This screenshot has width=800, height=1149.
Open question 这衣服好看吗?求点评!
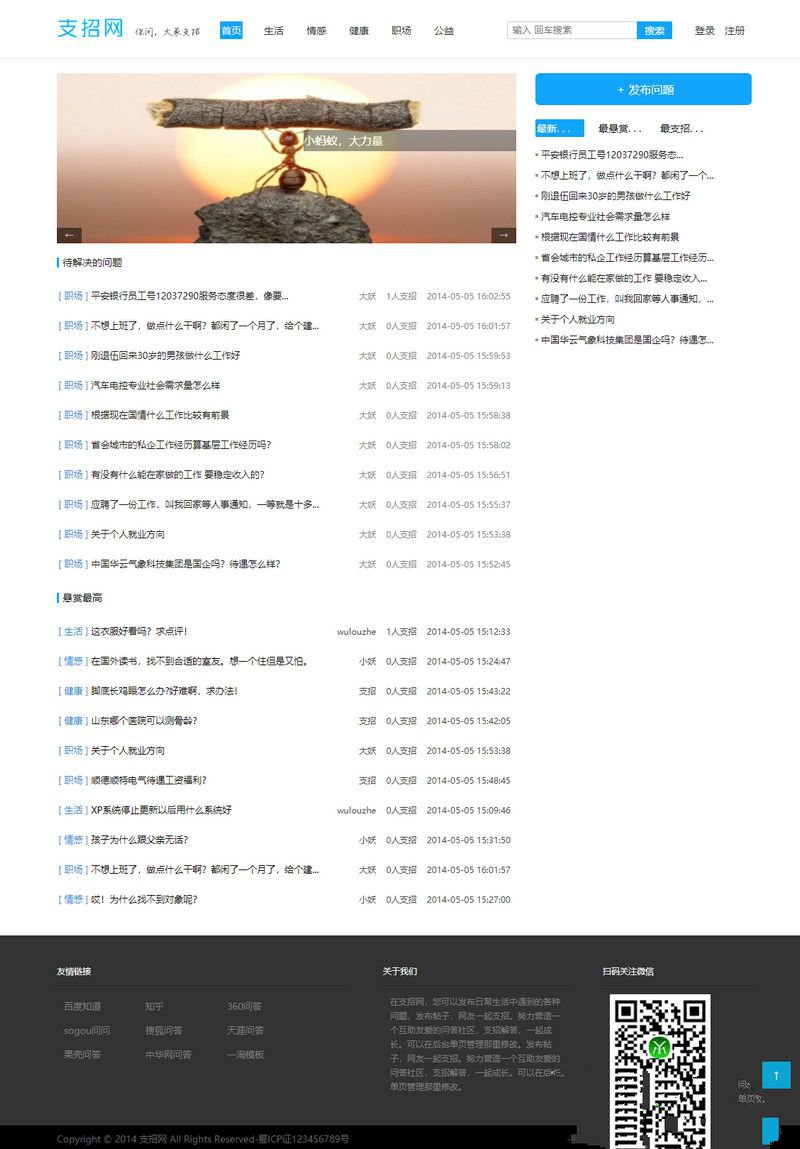pyautogui.click(x=139, y=631)
